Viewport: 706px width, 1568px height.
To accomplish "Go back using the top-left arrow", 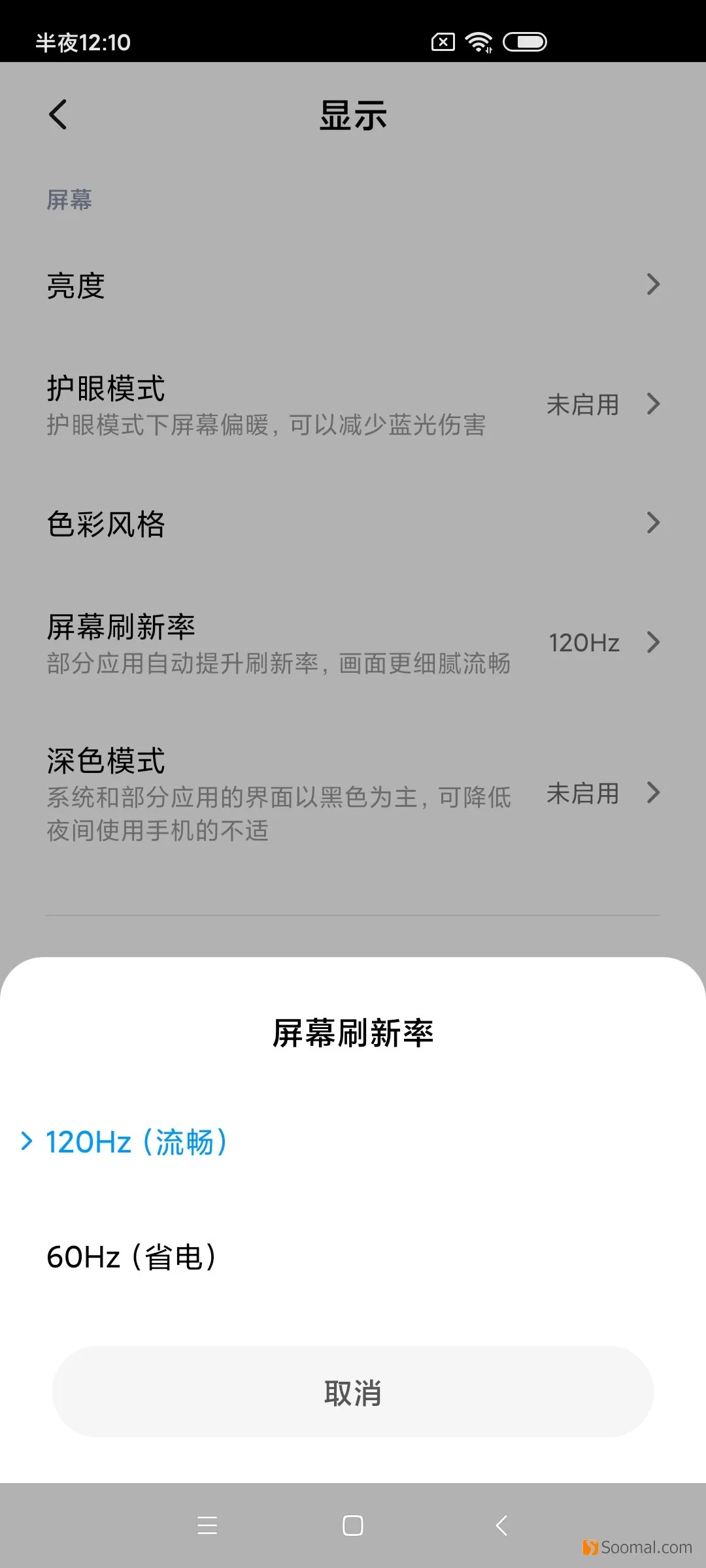I will 58,114.
